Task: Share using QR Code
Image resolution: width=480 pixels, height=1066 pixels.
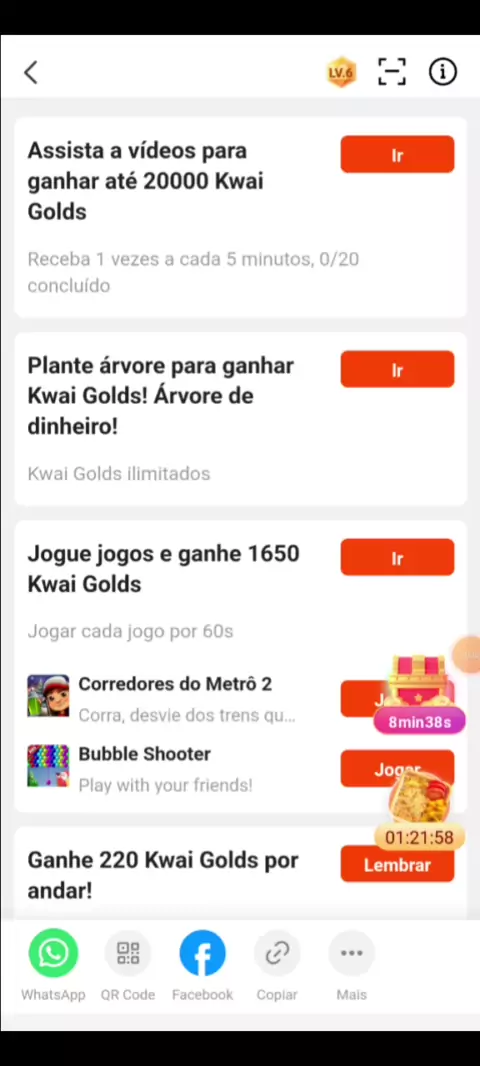Action: tap(128, 965)
